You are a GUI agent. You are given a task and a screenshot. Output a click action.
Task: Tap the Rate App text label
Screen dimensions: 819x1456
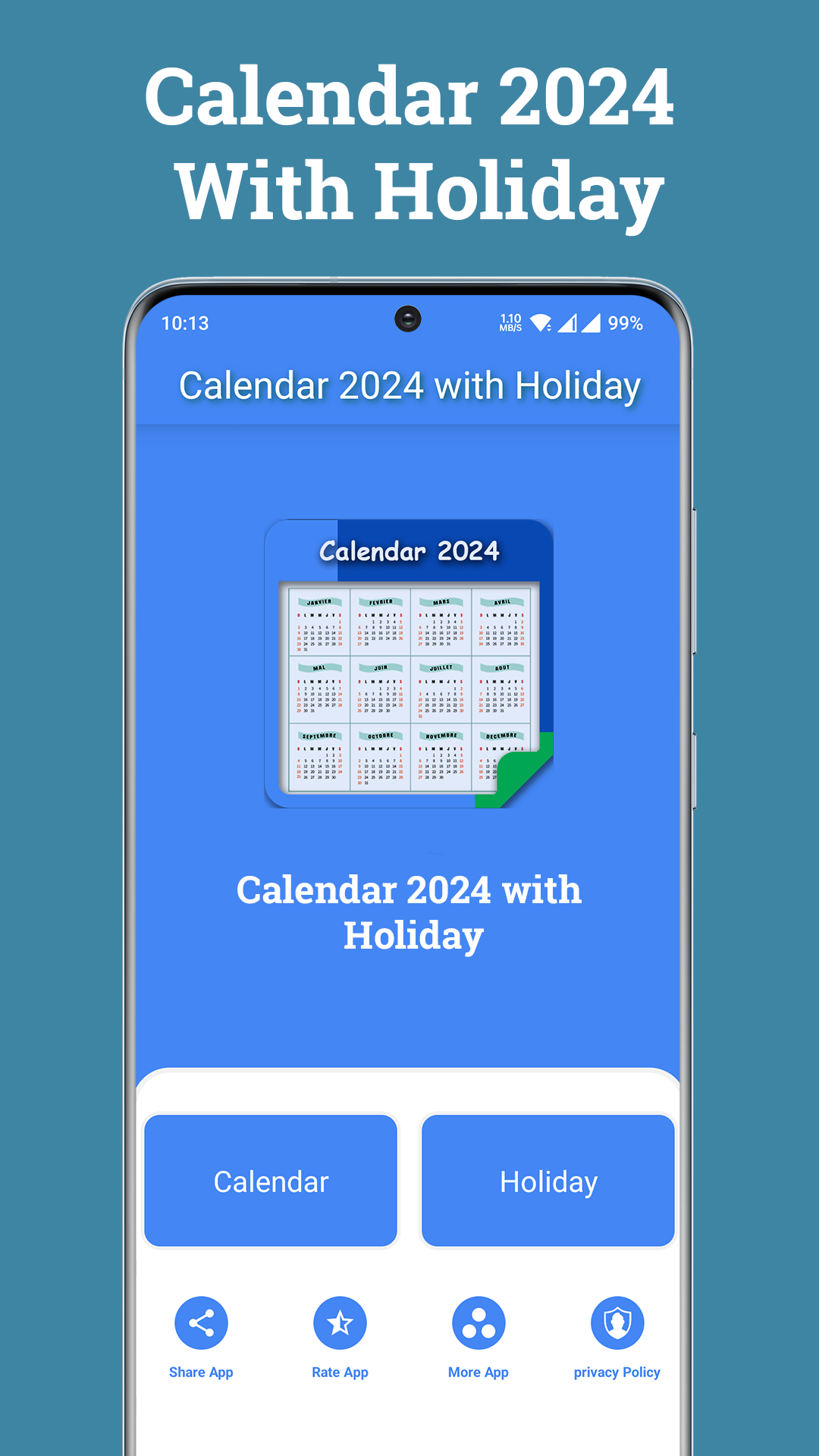point(340,1373)
